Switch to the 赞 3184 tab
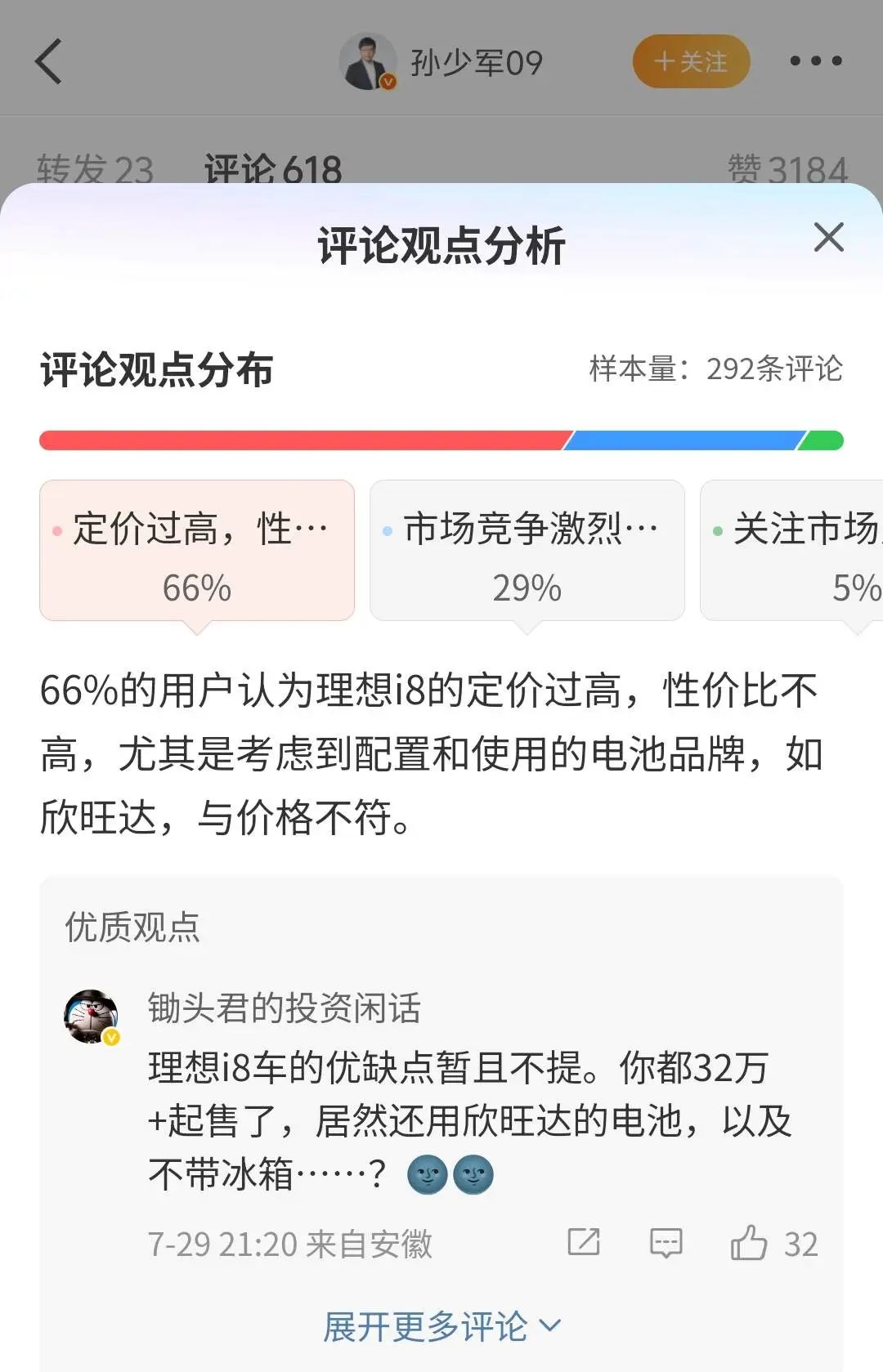Viewport: 883px width, 1372px height. click(787, 169)
